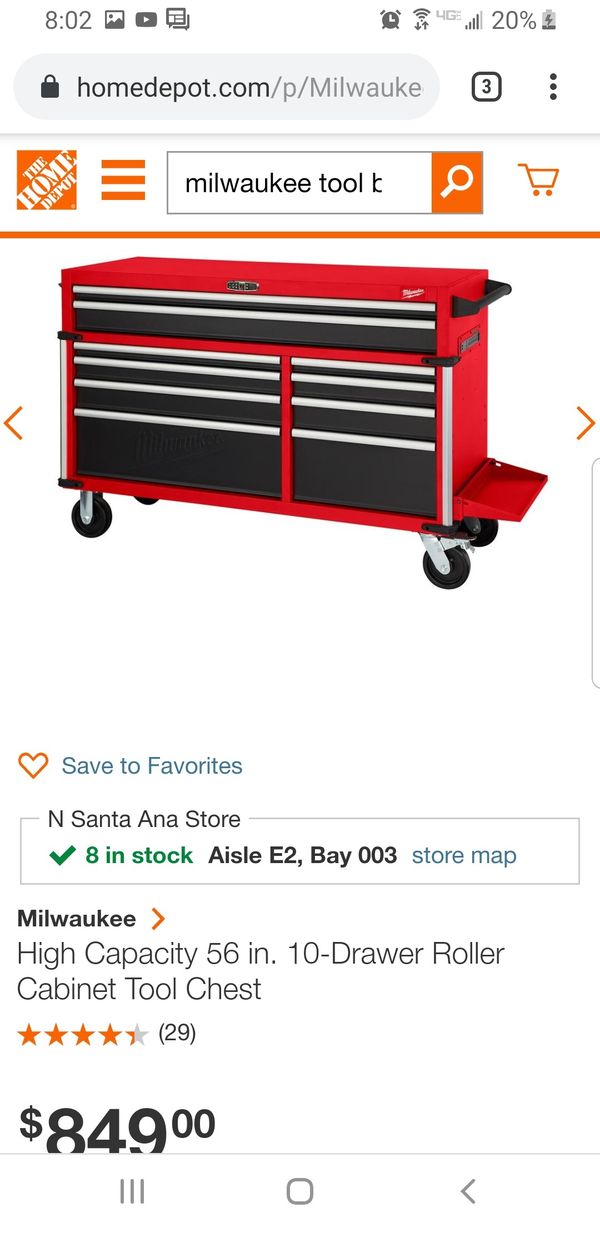Open the tool chest product photo
This screenshot has width=600, height=1233.
pyautogui.click(x=300, y=422)
